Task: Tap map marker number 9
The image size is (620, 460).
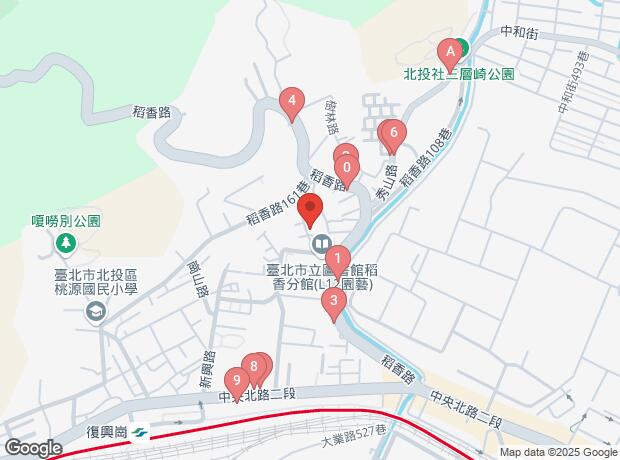Action: coord(237,380)
